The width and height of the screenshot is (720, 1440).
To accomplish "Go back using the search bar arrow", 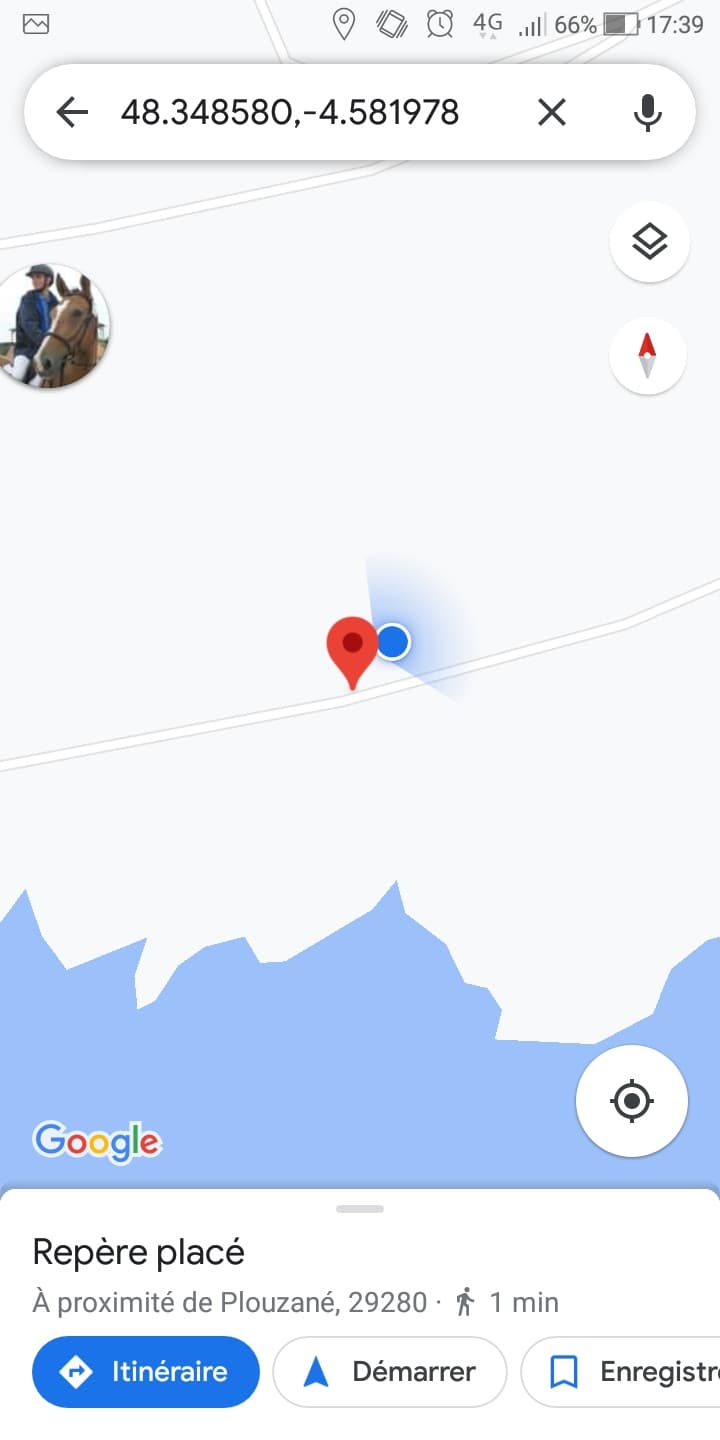I will (72, 112).
